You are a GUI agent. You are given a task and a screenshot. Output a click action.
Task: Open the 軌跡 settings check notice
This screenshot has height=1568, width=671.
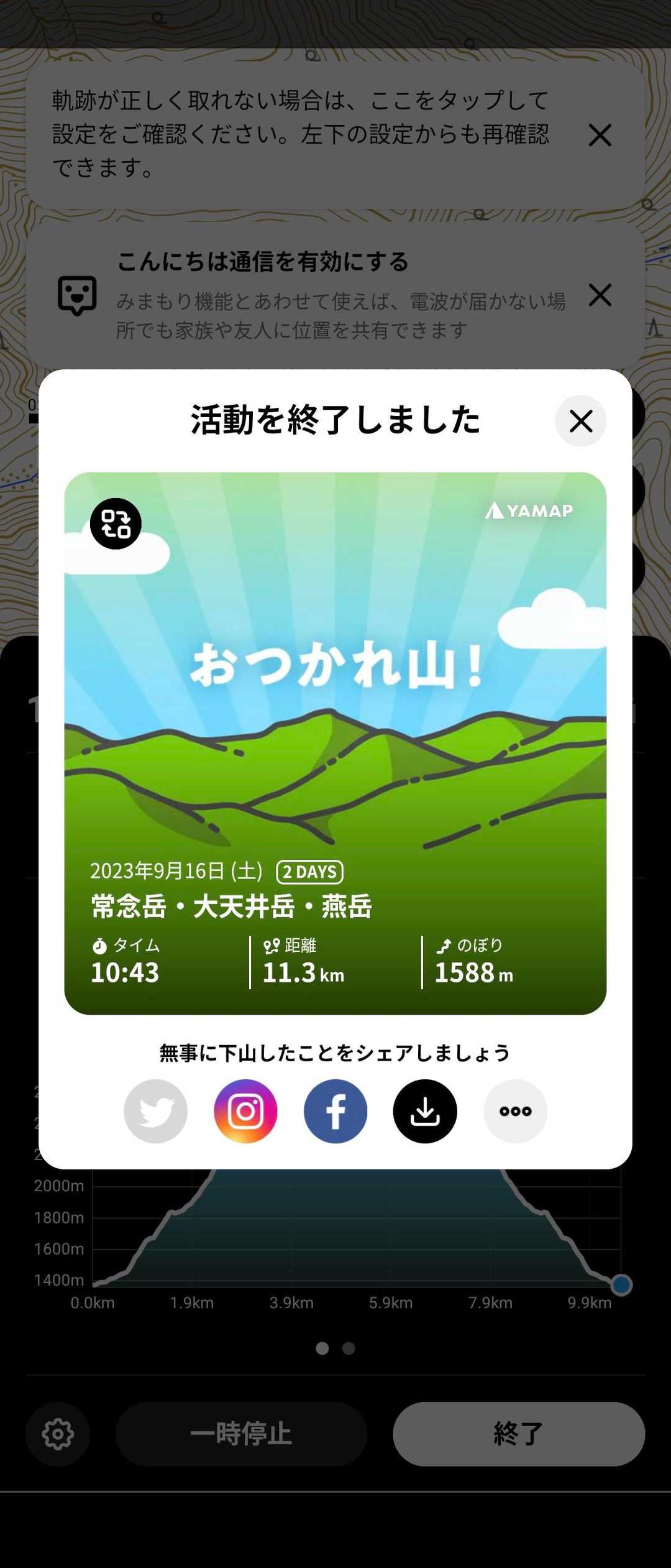click(x=298, y=134)
